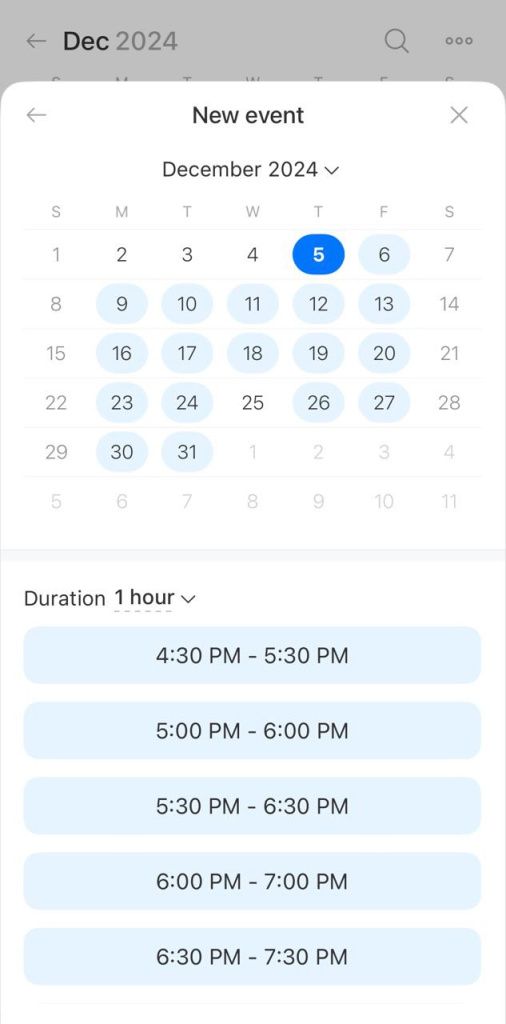Screen dimensions: 506x1024
Task: Select the 4:30 PM - 5:30 PM slot
Action: click(252, 655)
